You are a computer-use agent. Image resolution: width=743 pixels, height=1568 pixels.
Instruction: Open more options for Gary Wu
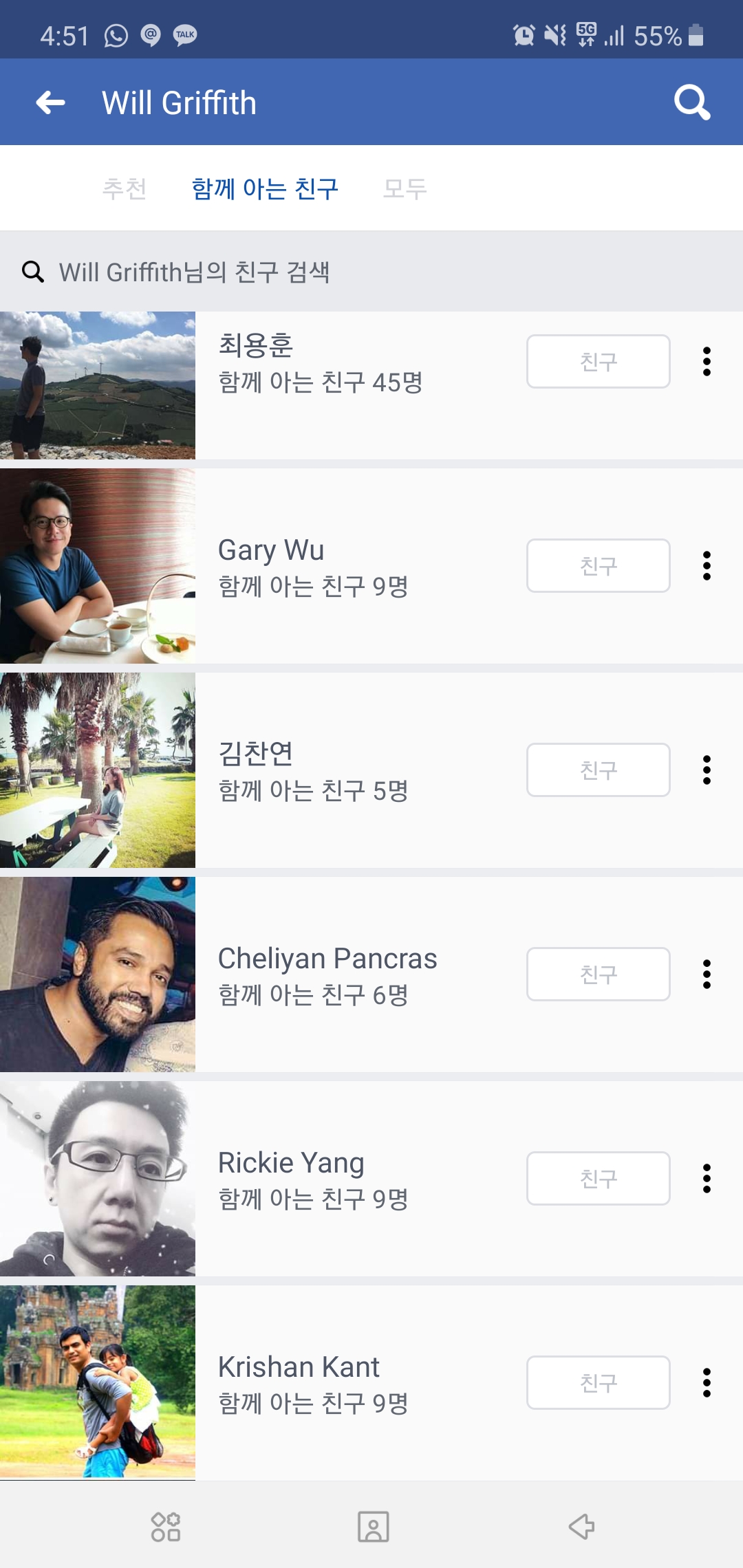707,565
